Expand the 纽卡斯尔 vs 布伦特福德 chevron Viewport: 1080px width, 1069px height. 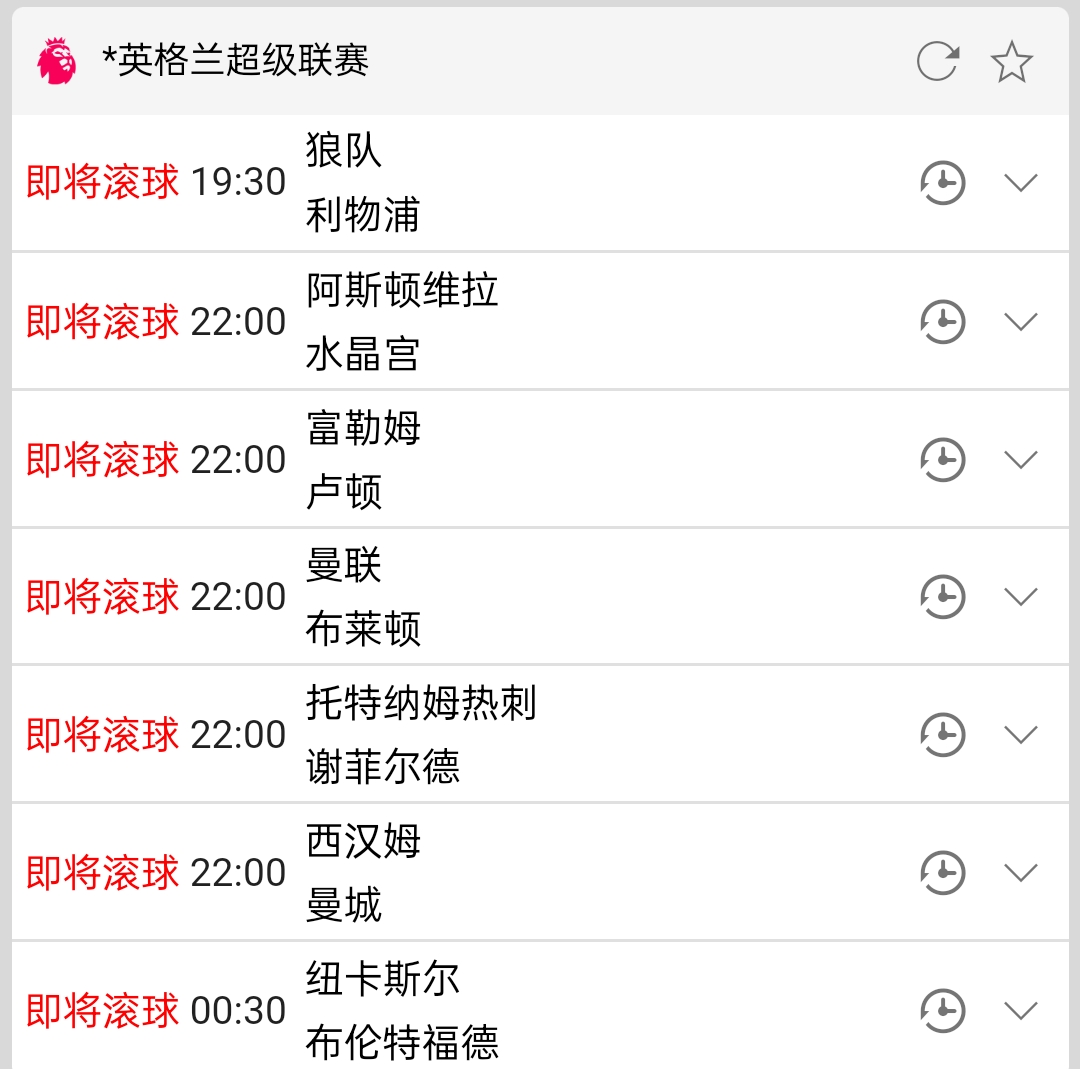click(x=1020, y=1010)
